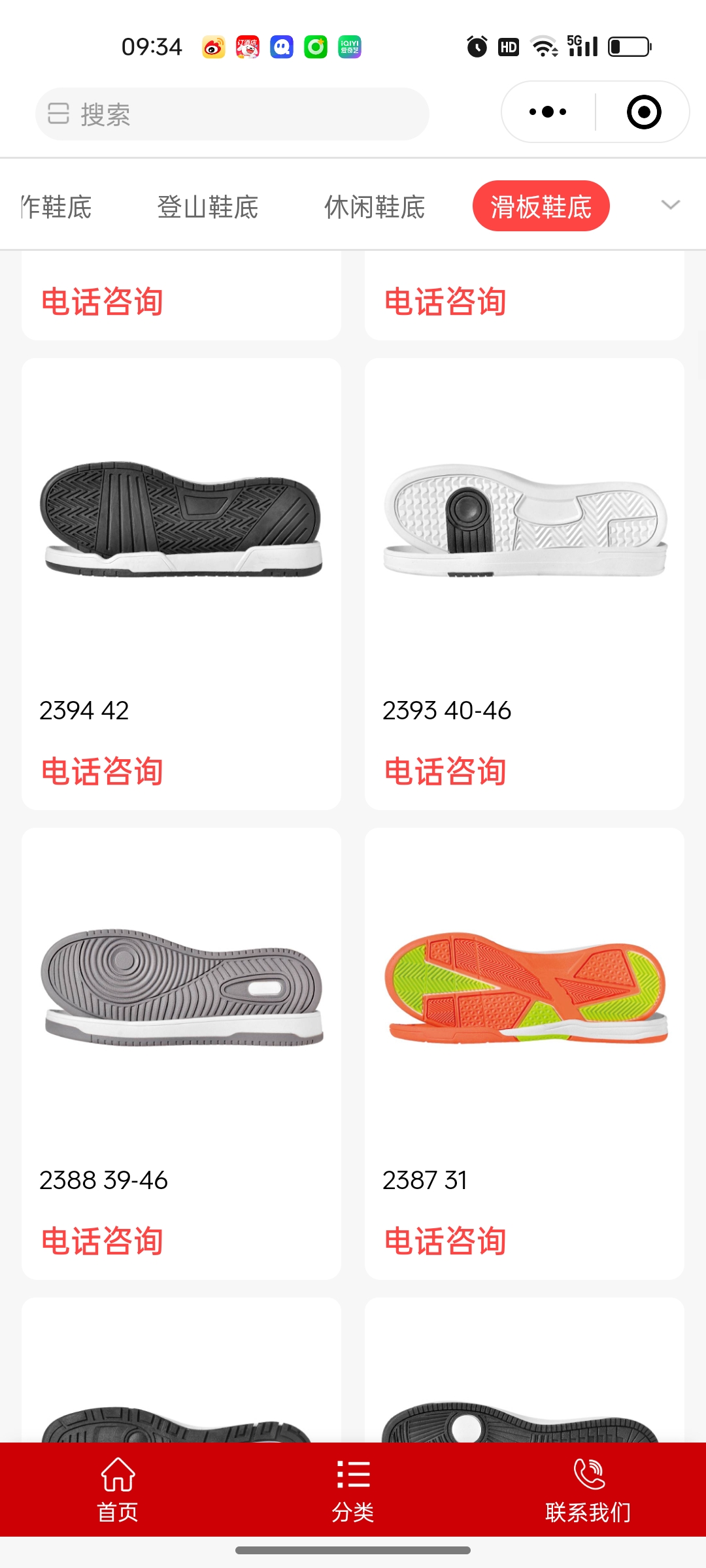Open the mini program more-options menu
The height and width of the screenshot is (1568, 706).
click(548, 112)
